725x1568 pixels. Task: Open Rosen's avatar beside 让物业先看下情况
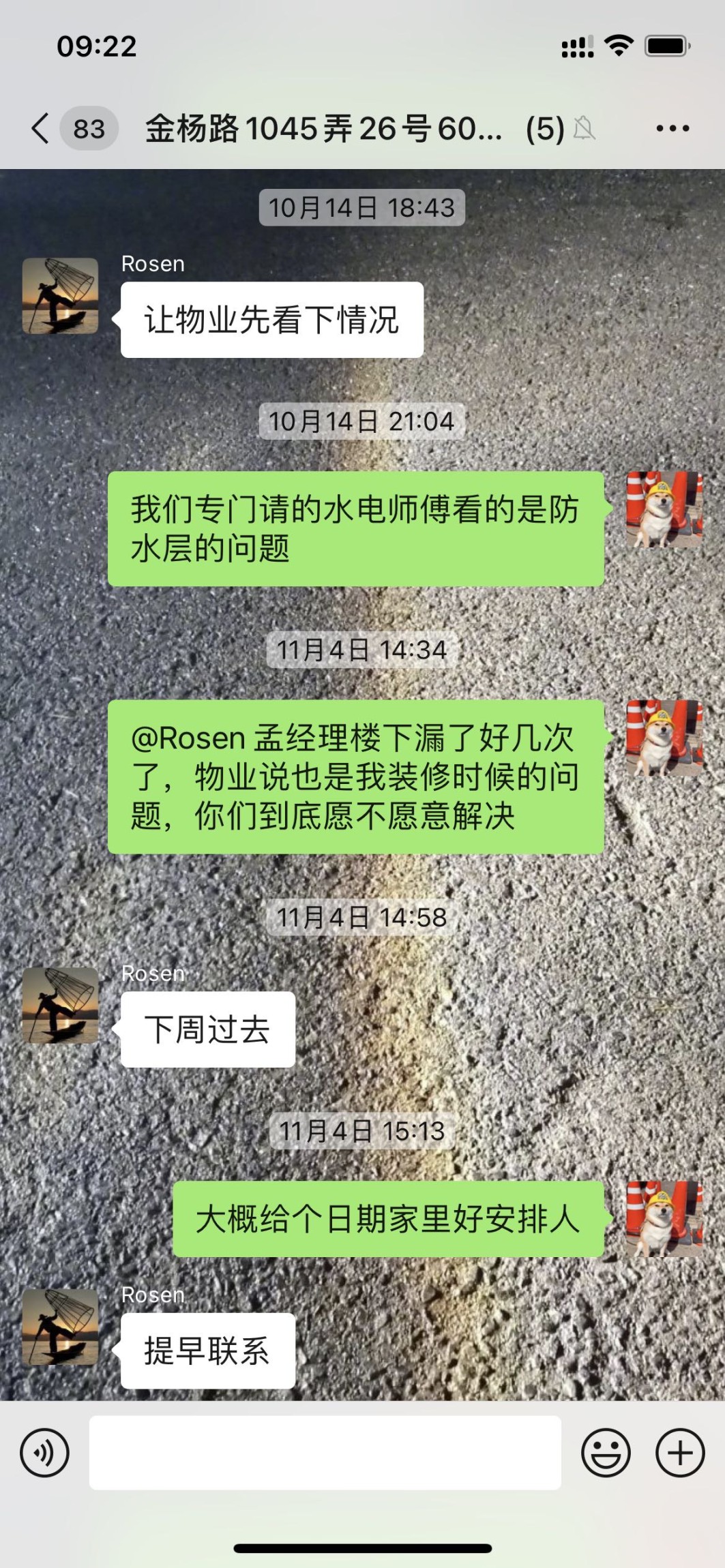[x=60, y=296]
